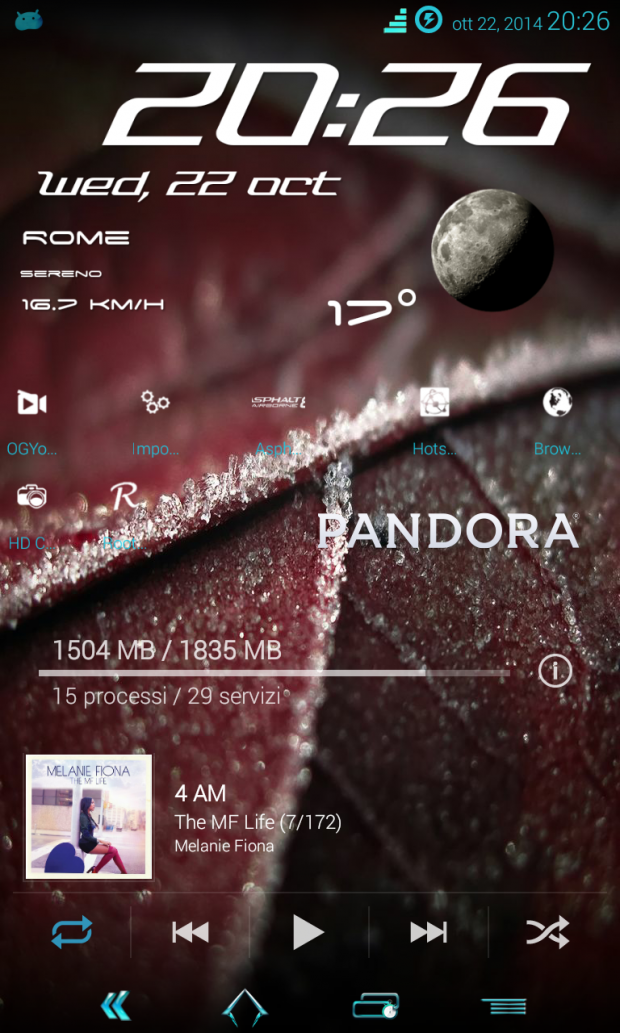Launch the Pandora app
The width and height of the screenshot is (620, 1033).
click(x=448, y=531)
